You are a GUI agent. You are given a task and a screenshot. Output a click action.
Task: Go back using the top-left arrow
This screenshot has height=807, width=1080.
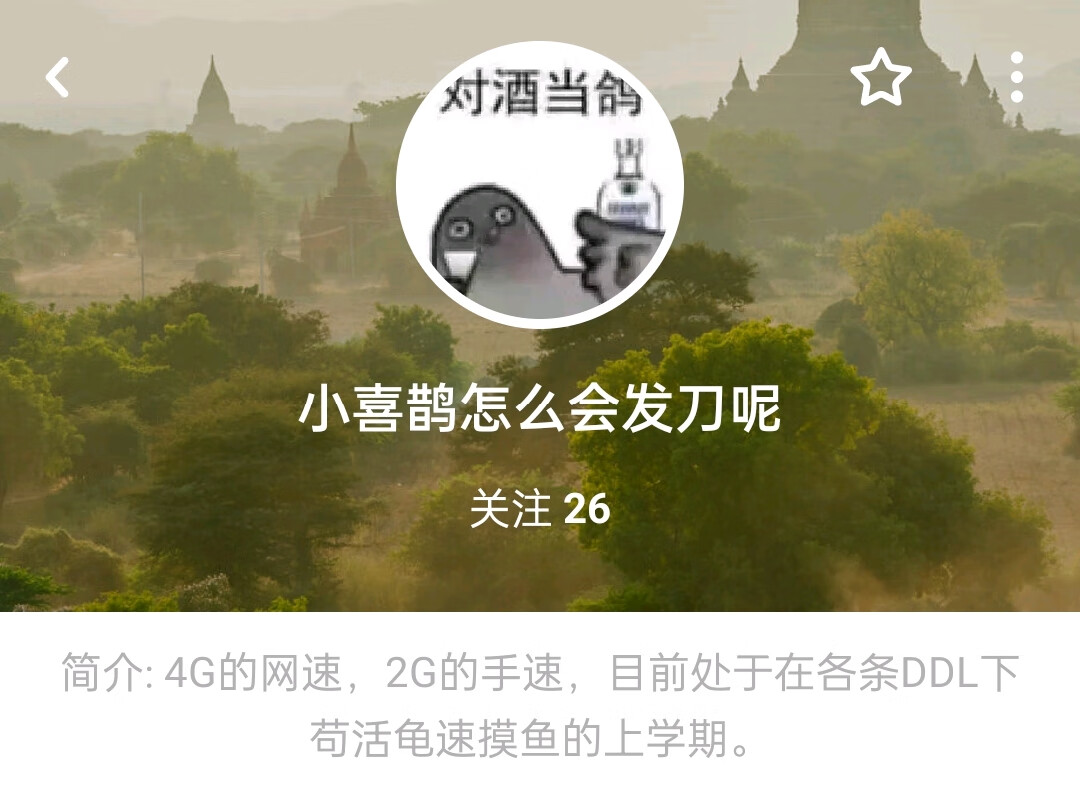(x=58, y=78)
